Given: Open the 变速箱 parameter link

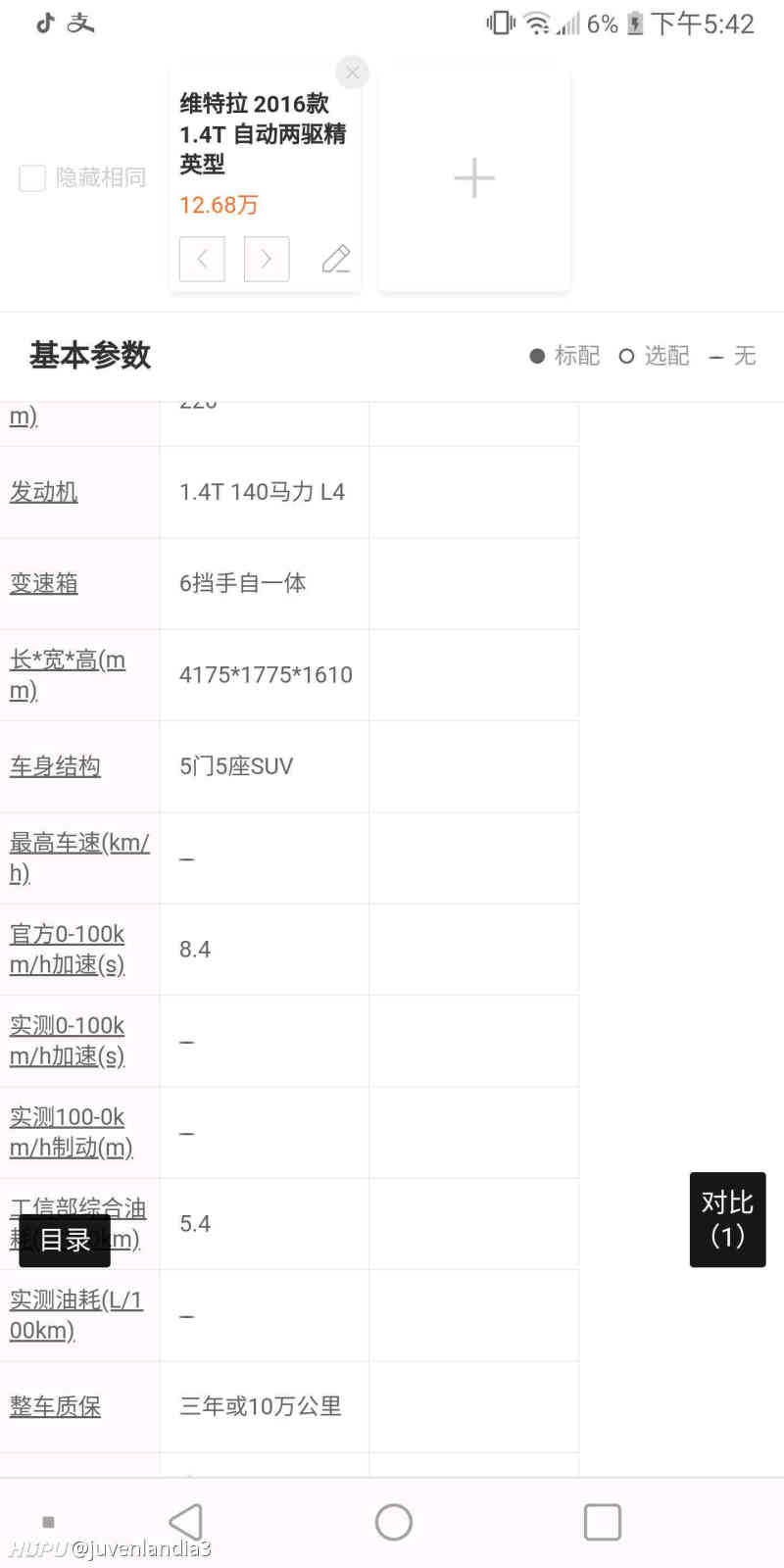Looking at the screenshot, I should point(44,583).
